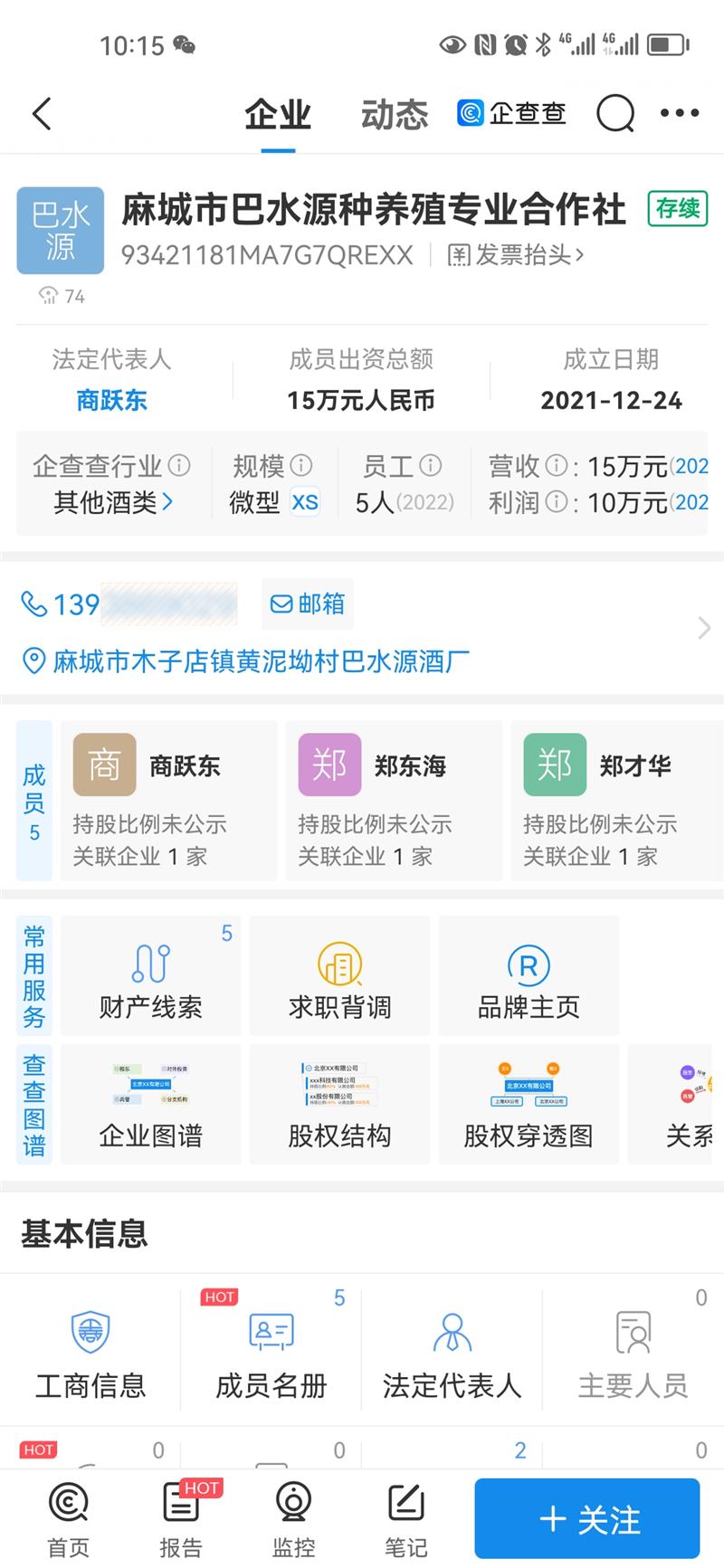Follow this company with 关注

[x=587, y=1519]
